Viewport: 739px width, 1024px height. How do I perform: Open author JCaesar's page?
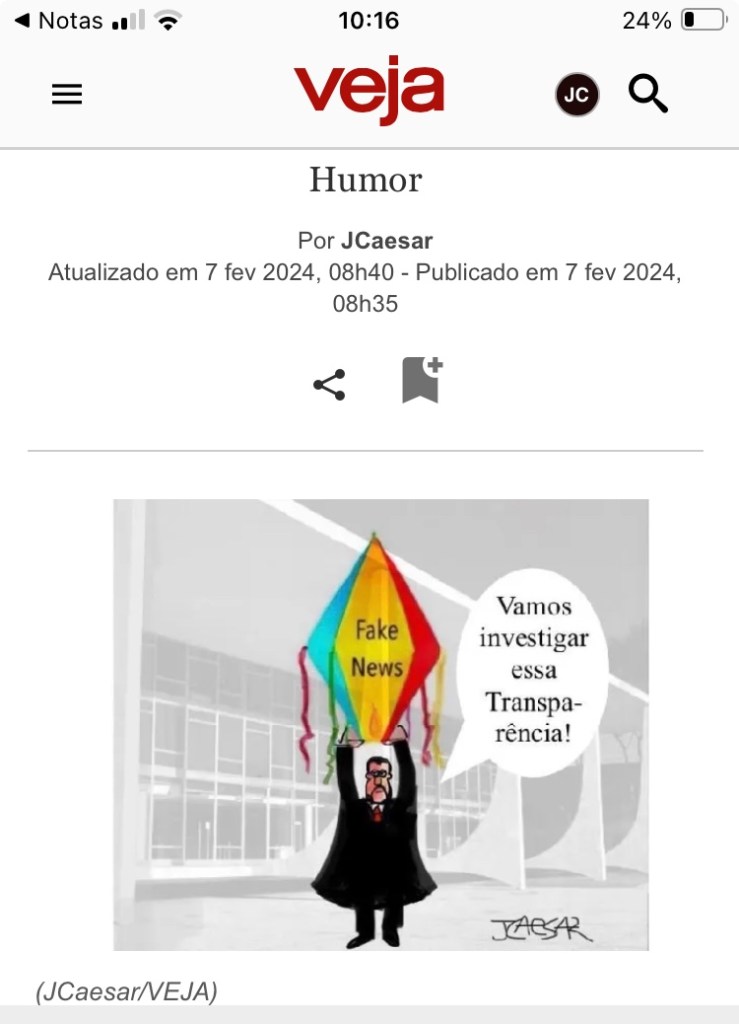click(x=386, y=241)
